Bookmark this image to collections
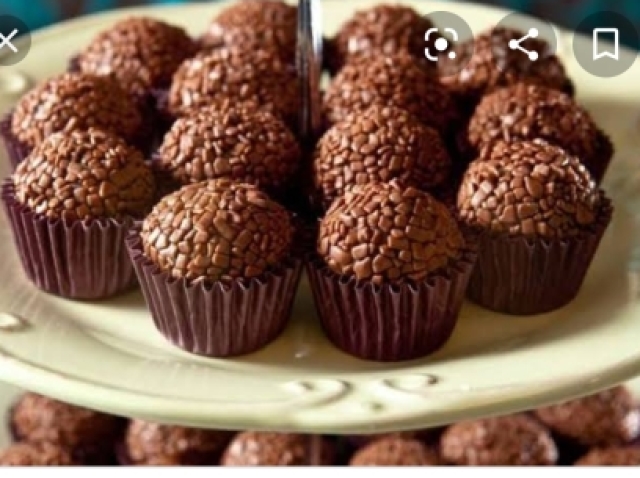The height and width of the screenshot is (478, 640). pyautogui.click(x=605, y=44)
